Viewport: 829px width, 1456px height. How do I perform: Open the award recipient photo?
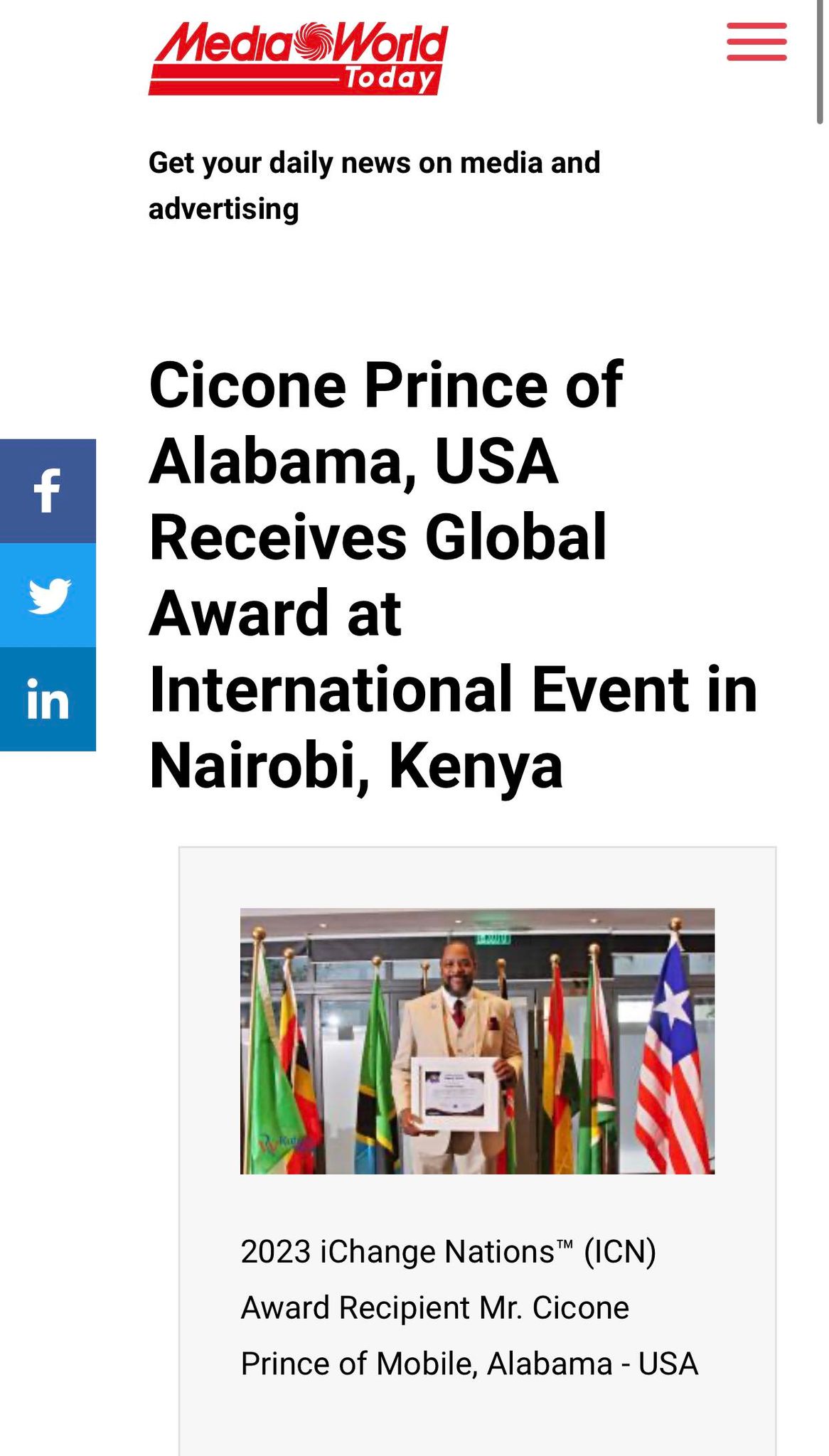pos(477,1041)
